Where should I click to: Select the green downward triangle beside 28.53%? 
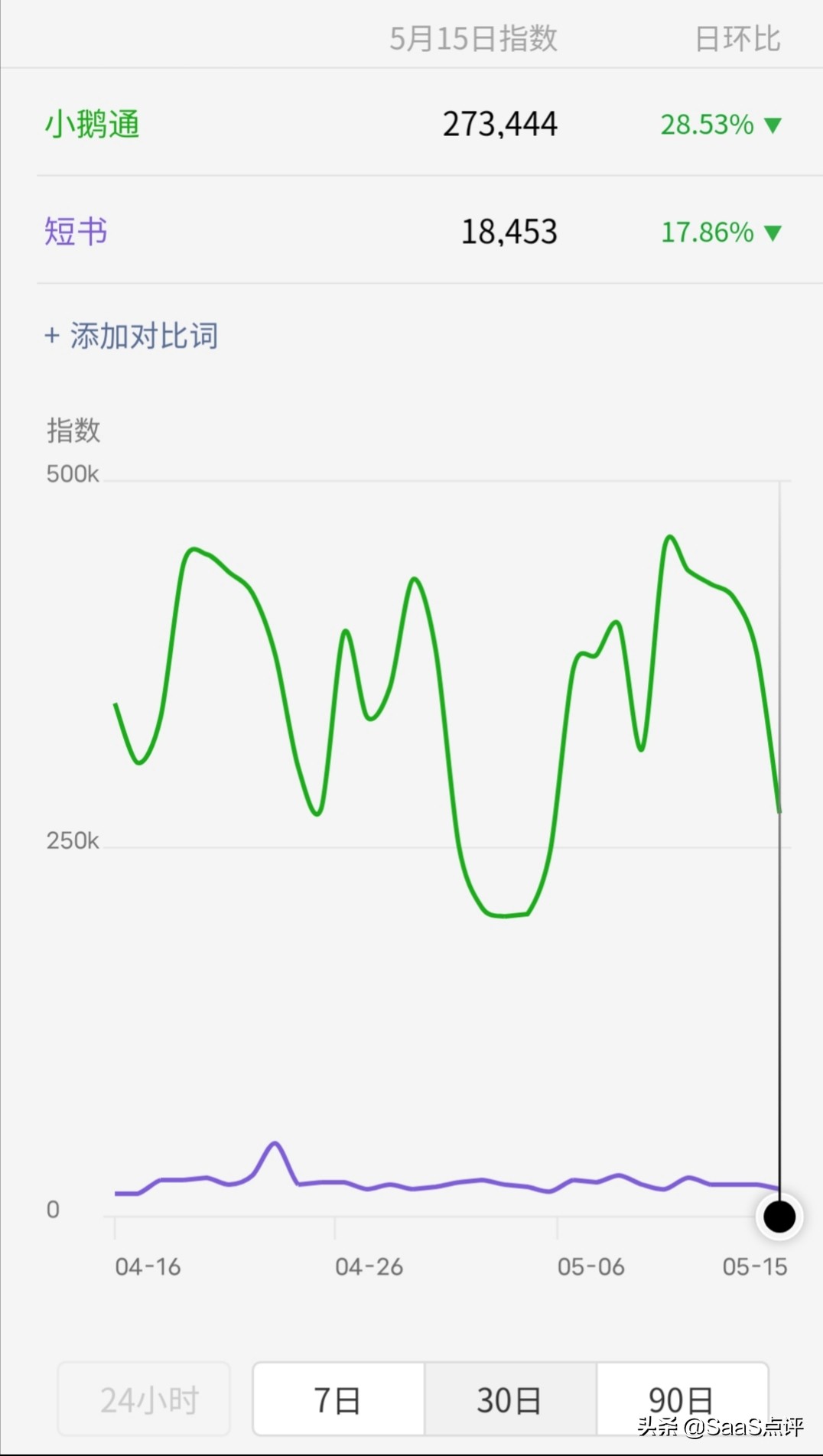tap(772, 125)
